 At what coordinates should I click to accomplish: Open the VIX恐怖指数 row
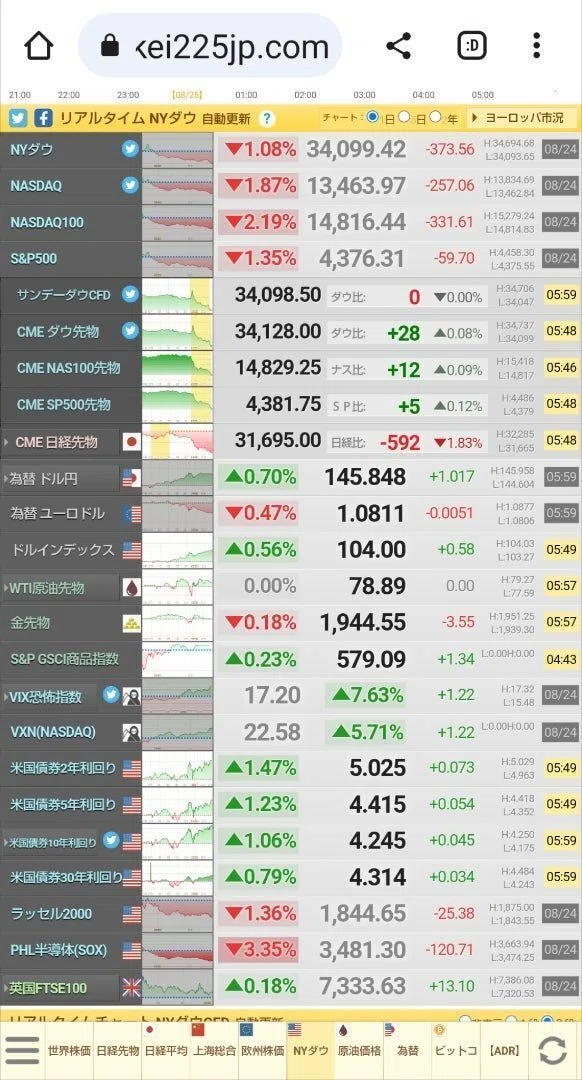[x=291, y=696]
